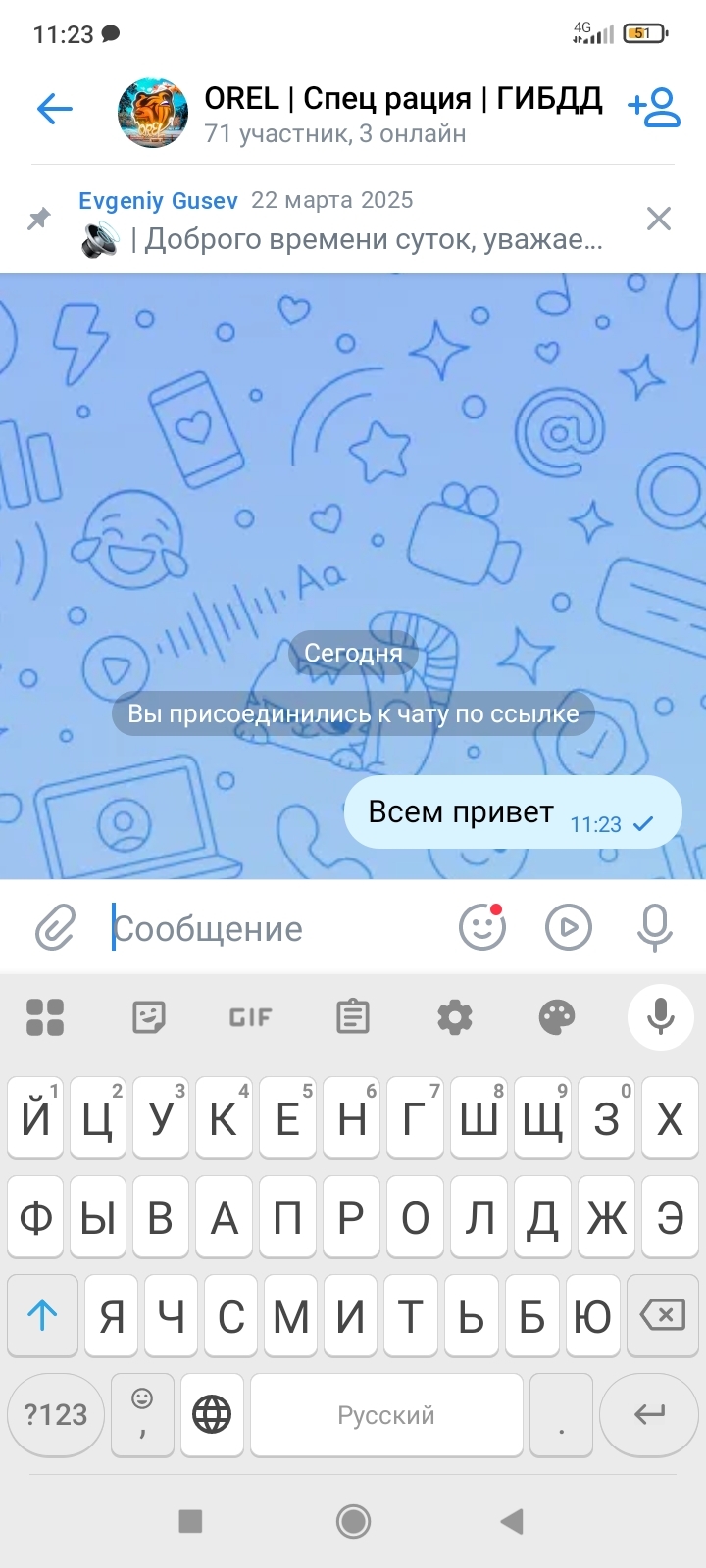Tap the backspace key
This screenshot has height=1568, width=706.
662,1315
